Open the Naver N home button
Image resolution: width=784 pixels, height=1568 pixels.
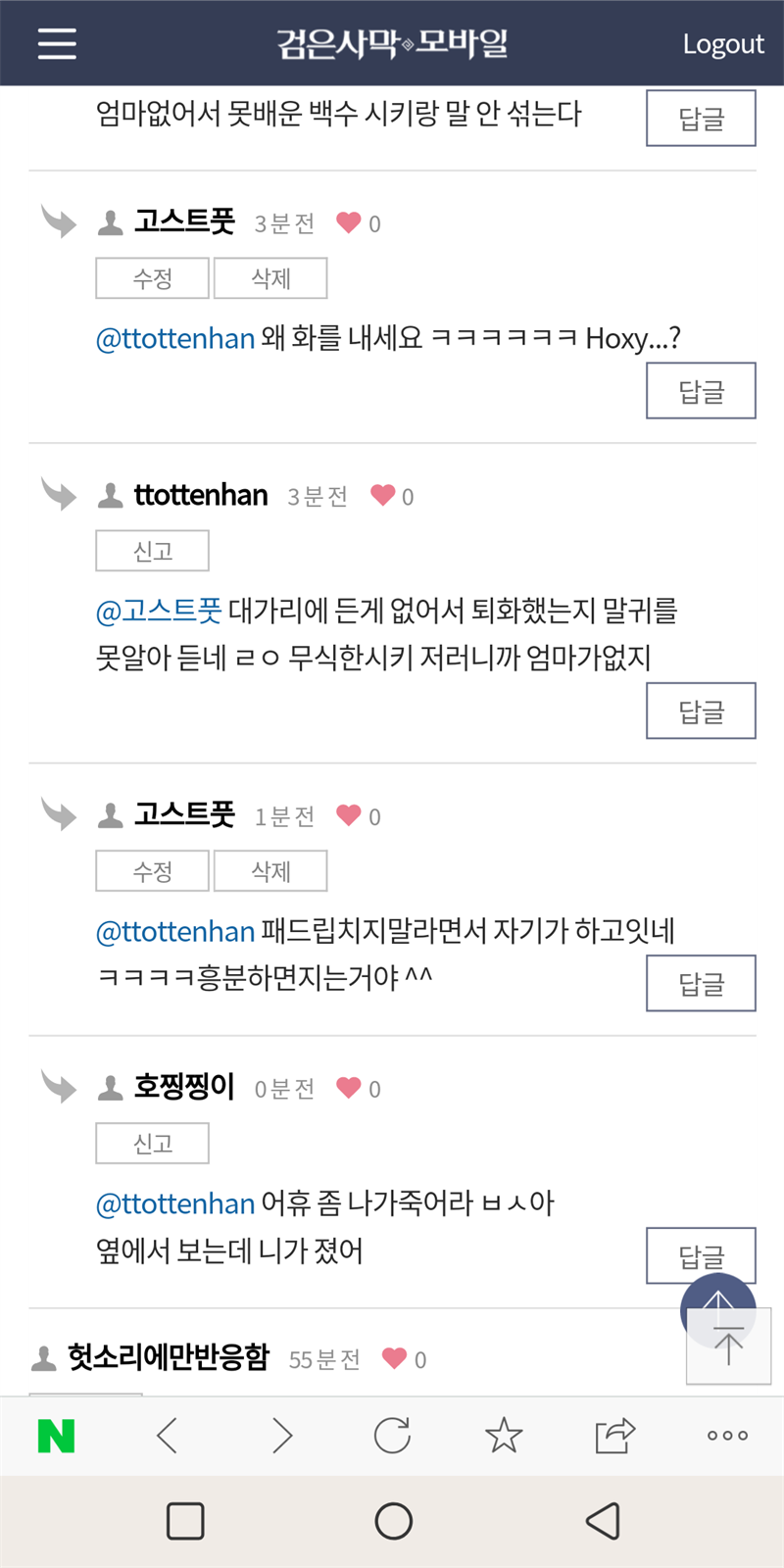tap(56, 1436)
